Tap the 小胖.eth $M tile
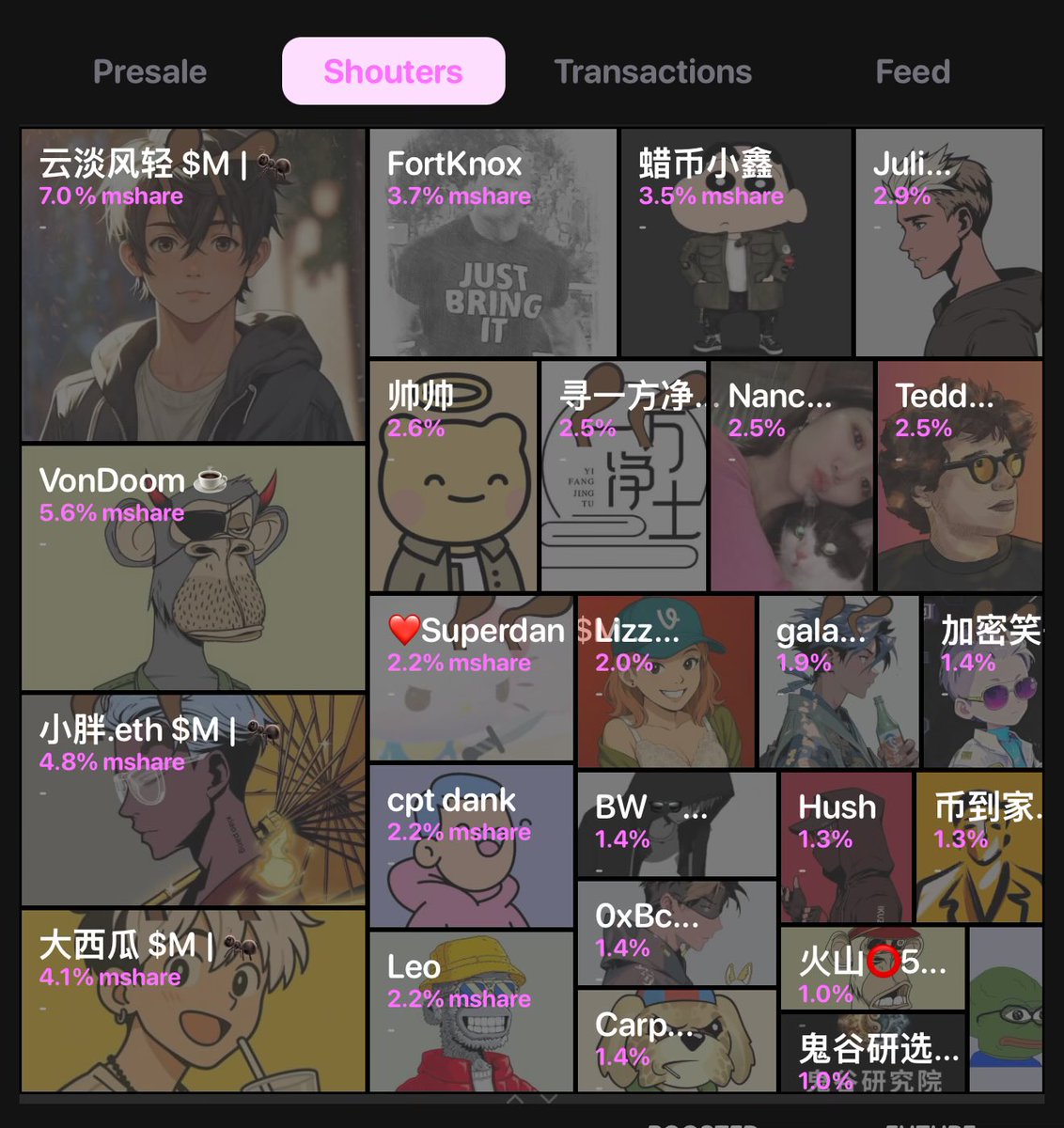The width and height of the screenshot is (1064, 1128). (193, 800)
